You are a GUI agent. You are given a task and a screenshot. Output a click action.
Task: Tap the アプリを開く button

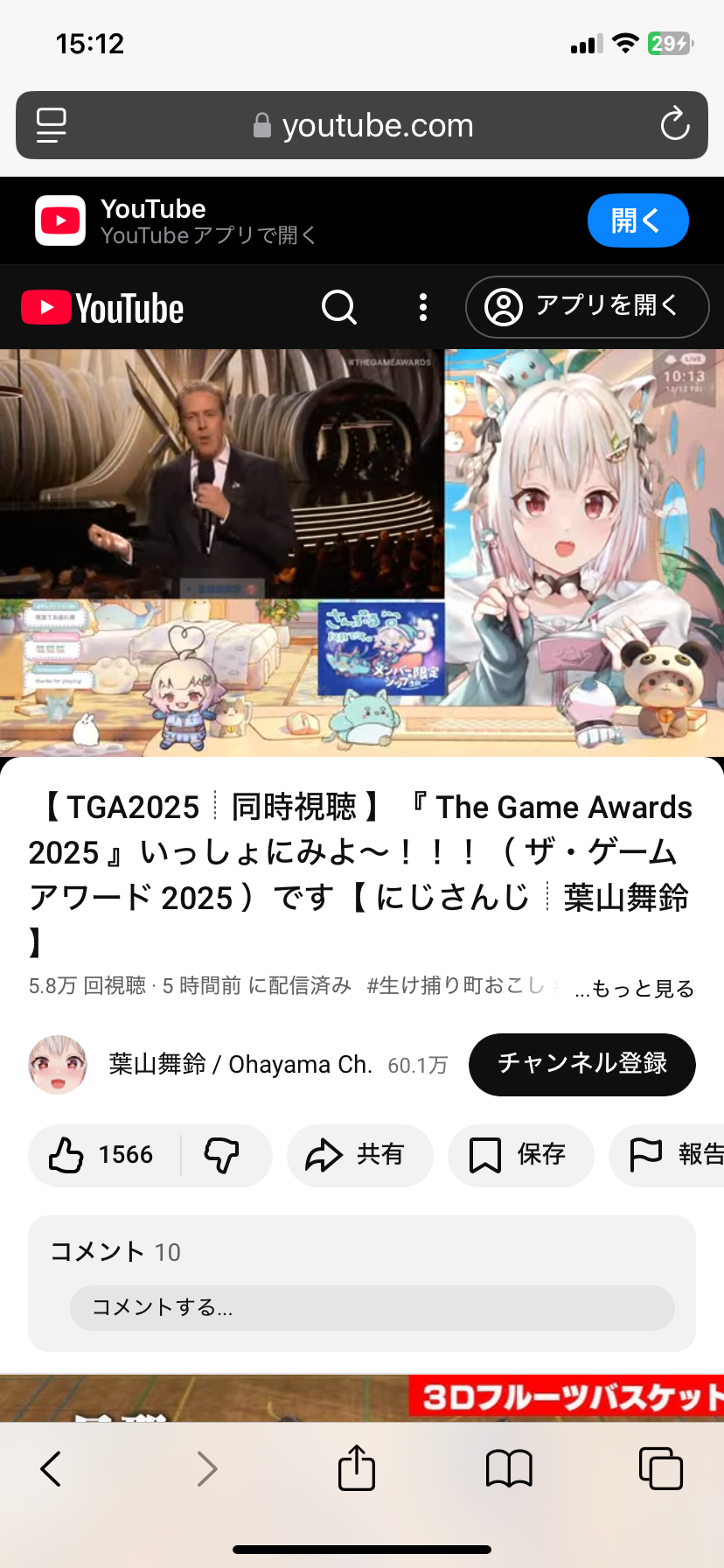(x=587, y=307)
